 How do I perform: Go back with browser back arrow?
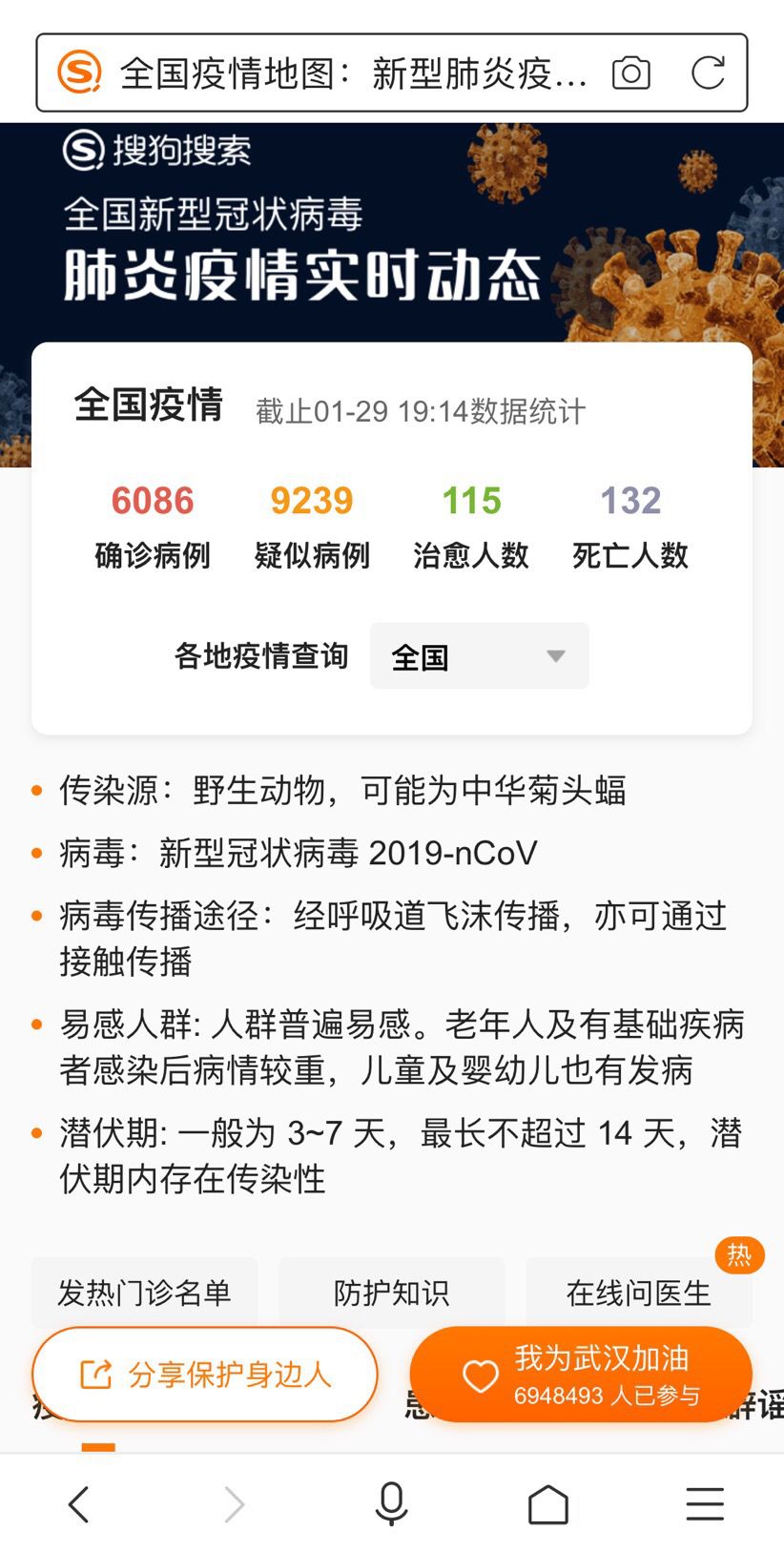[x=79, y=1504]
